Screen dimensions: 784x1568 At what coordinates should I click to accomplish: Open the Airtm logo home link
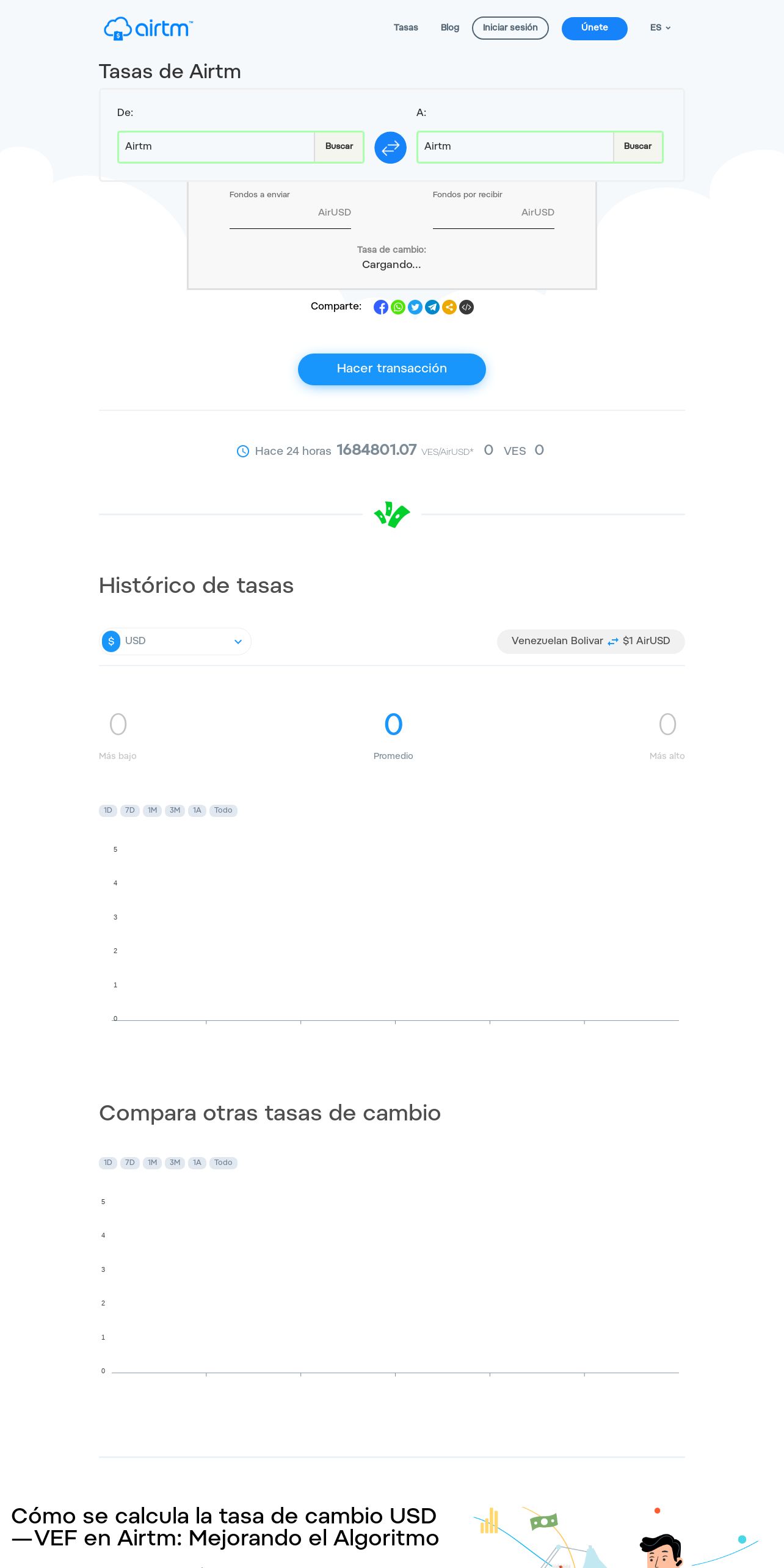[148, 28]
